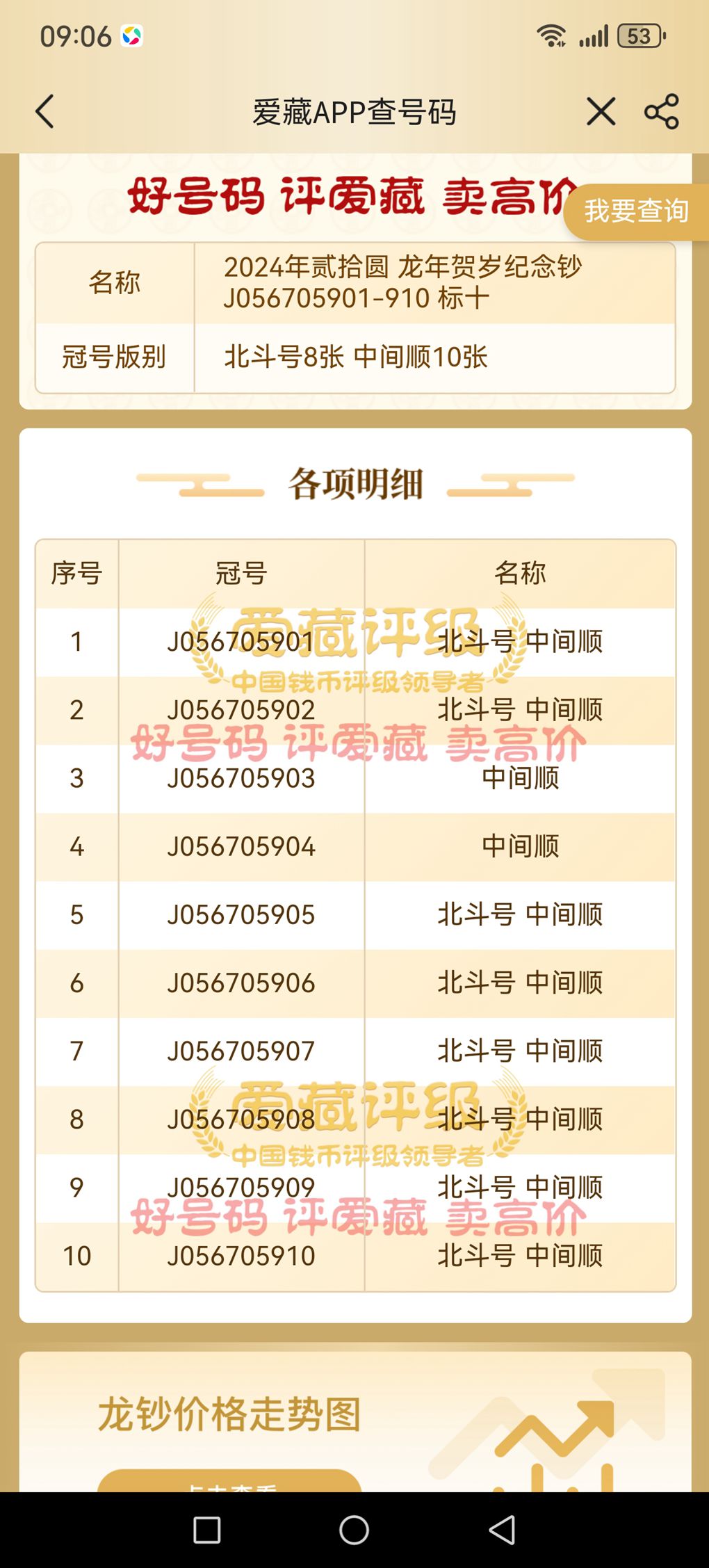This screenshot has width=709, height=1568.
Task: Tap the 我要查询 floating button
Action: point(636,211)
